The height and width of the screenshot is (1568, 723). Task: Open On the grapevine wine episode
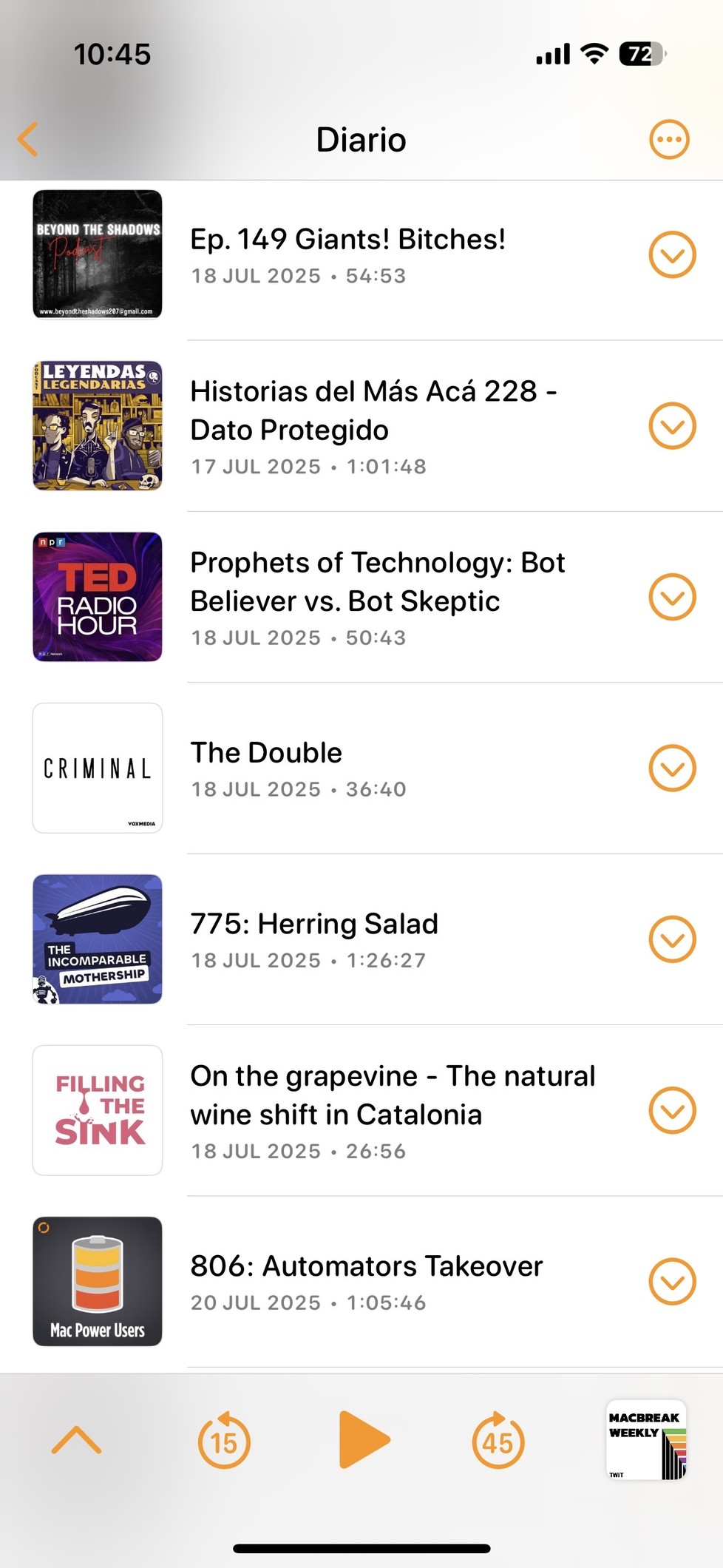click(392, 1110)
